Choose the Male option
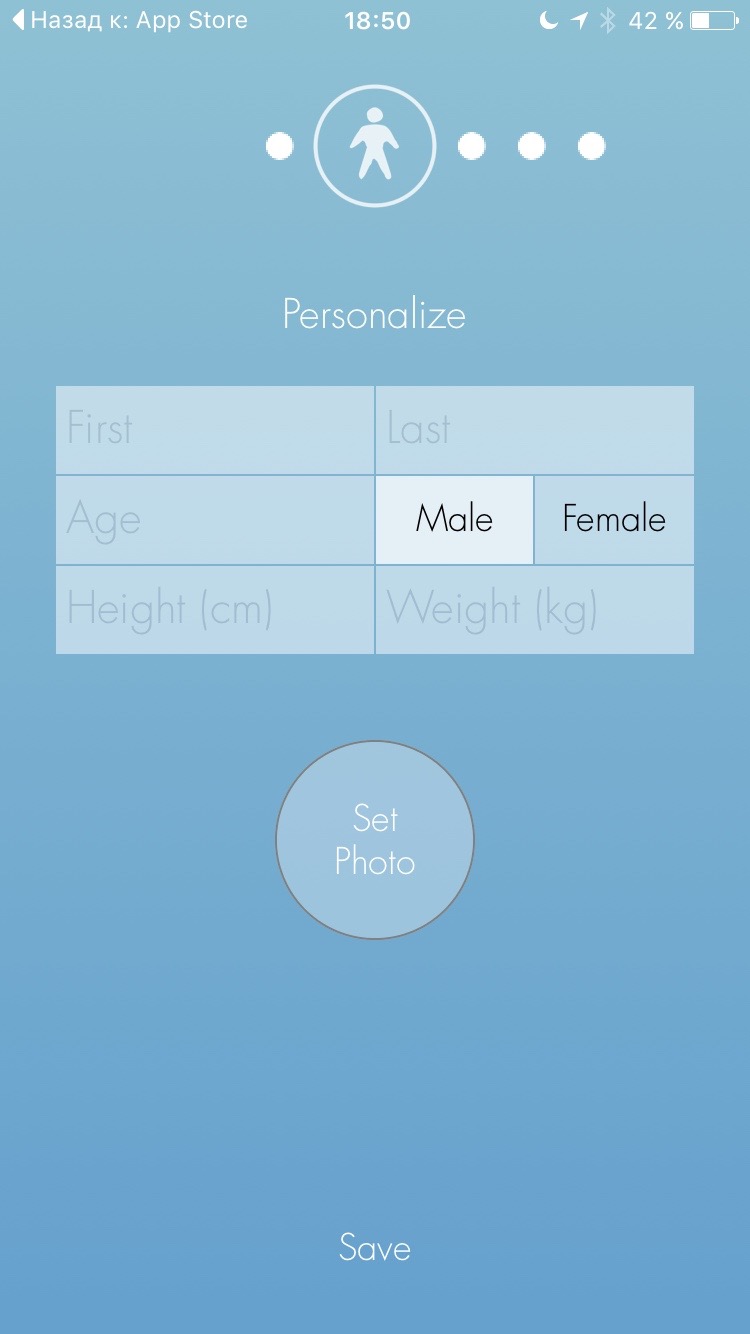Image resolution: width=750 pixels, height=1334 pixels. 454,520
